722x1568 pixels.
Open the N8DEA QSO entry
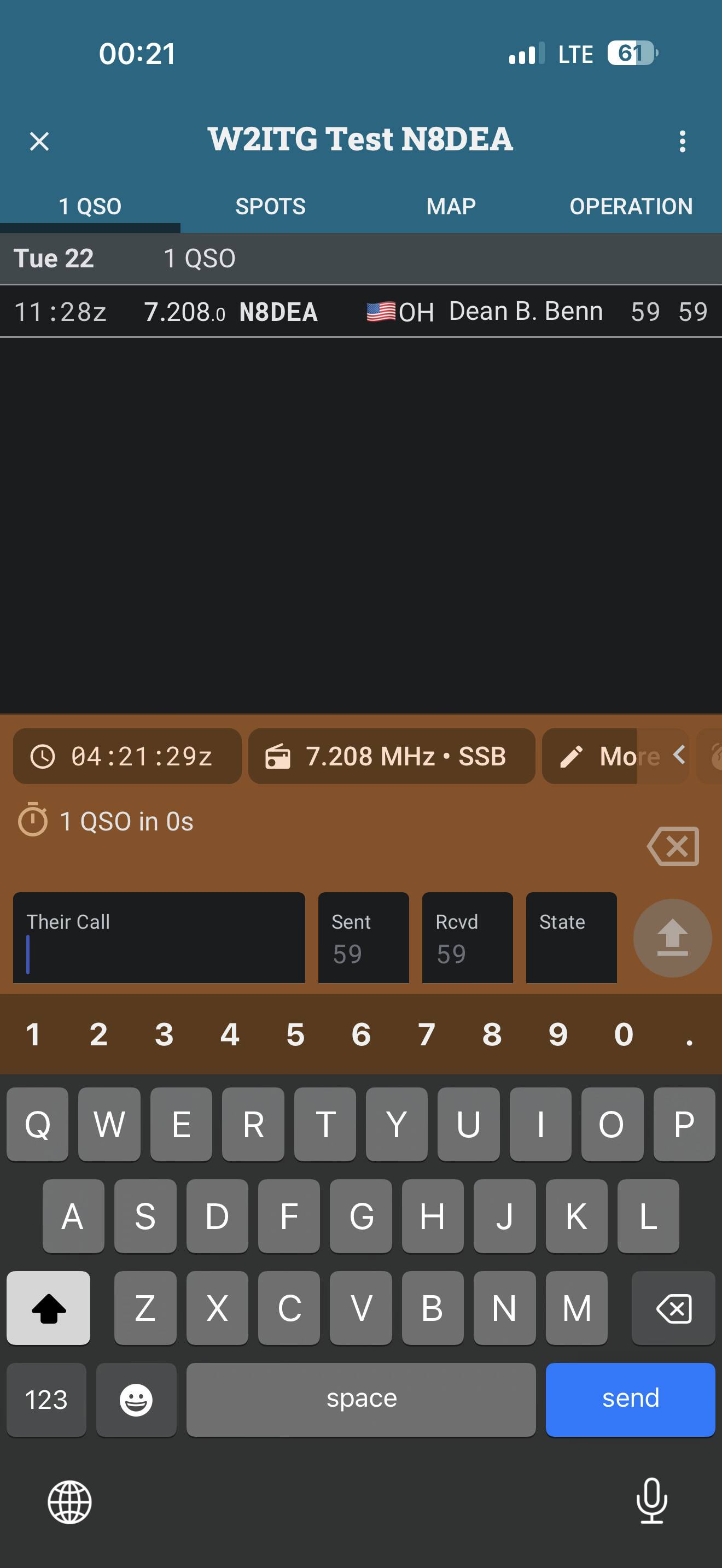pyautogui.click(x=361, y=312)
